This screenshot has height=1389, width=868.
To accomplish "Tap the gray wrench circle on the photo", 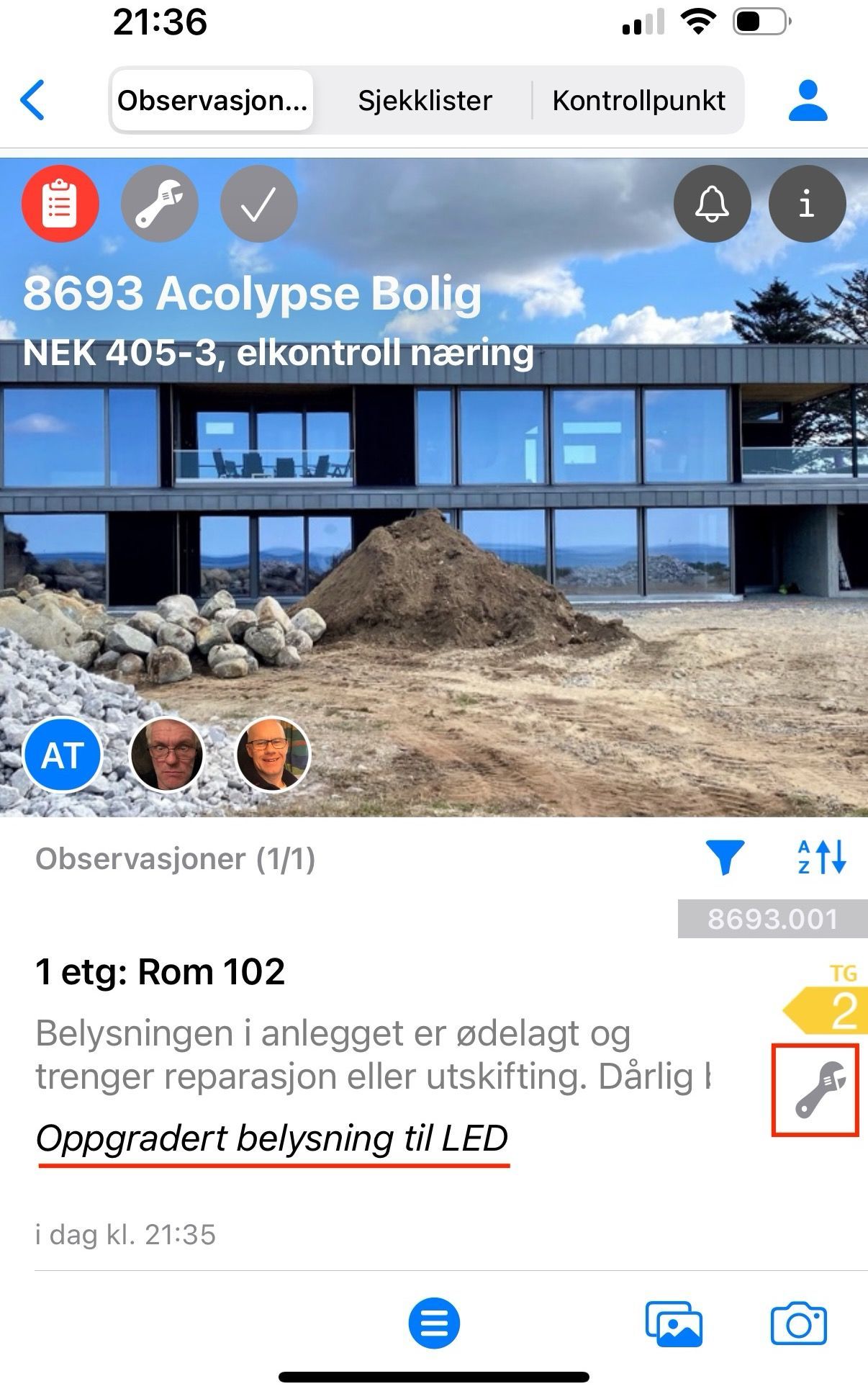I will coord(159,204).
